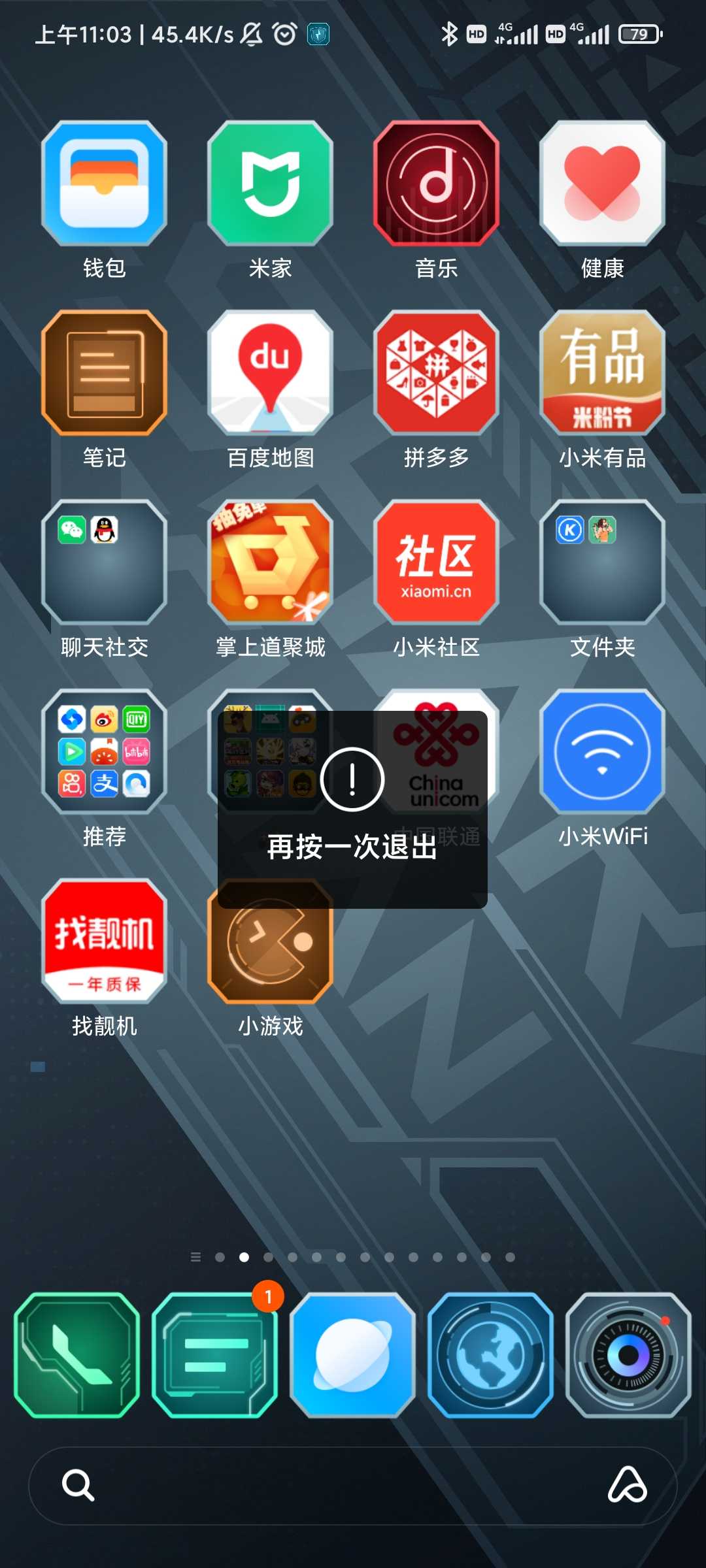Image resolution: width=706 pixels, height=1568 pixels.
Task: Open the phone dialer in the dock
Action: 77,1355
